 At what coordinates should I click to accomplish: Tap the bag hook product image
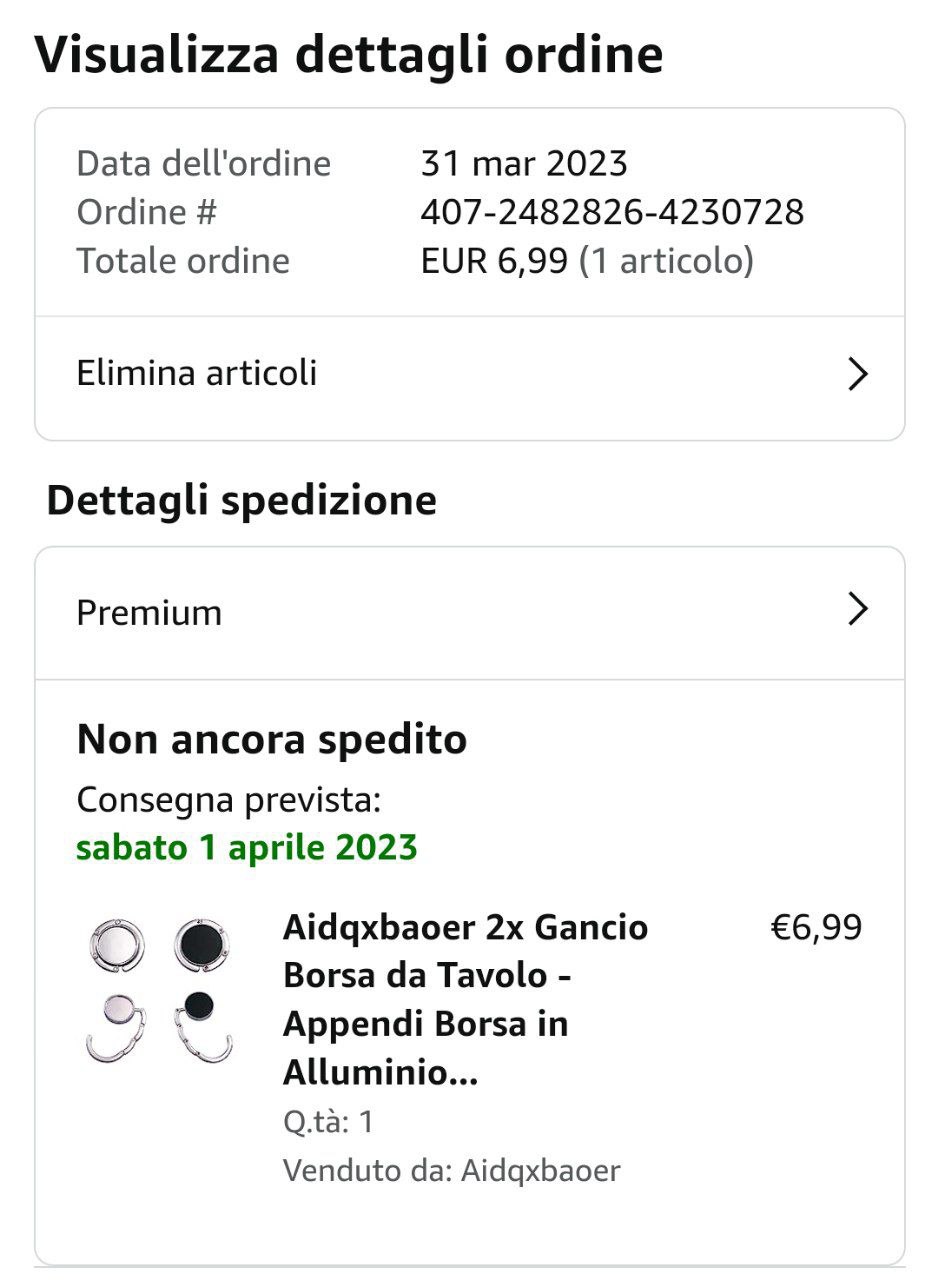(x=158, y=990)
